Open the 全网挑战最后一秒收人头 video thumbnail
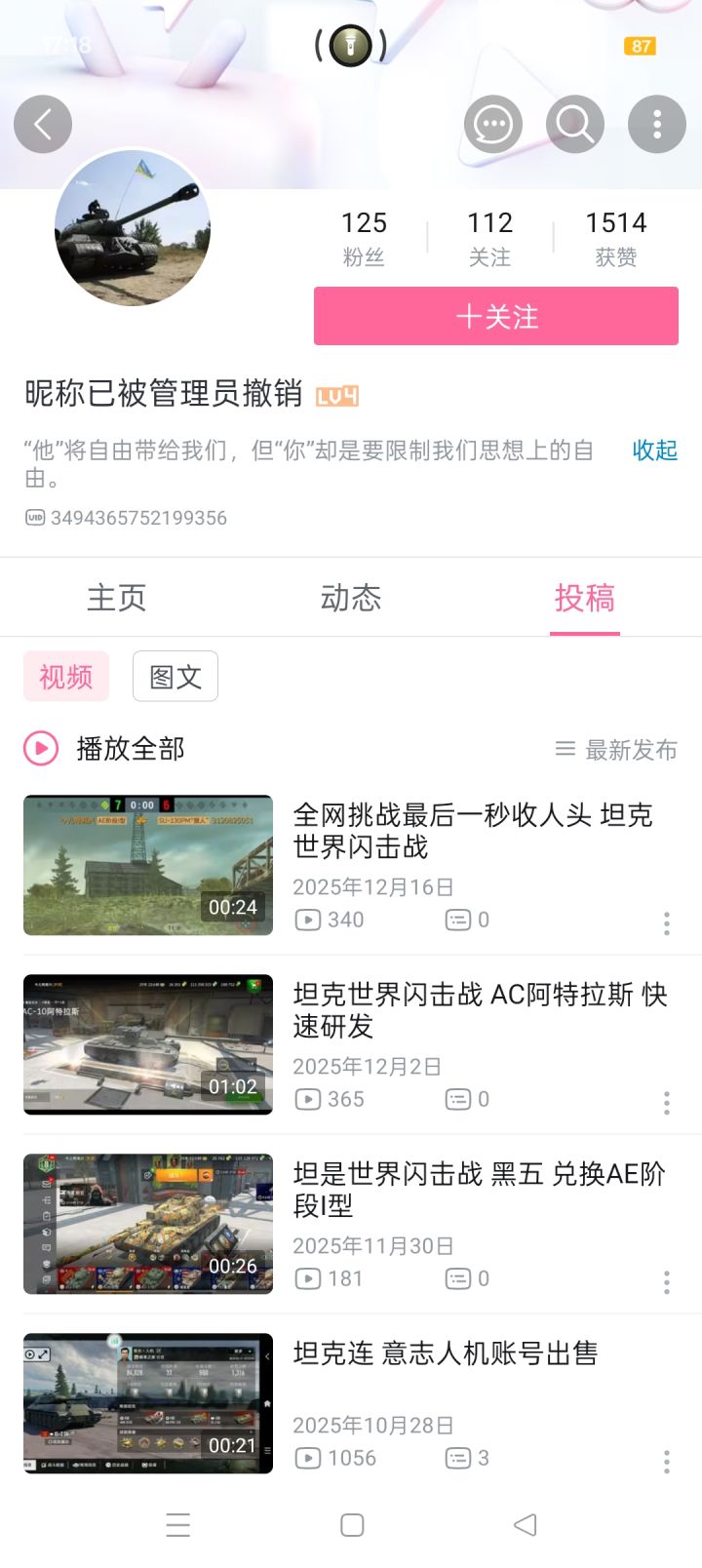The width and height of the screenshot is (702, 1568). pos(148,865)
